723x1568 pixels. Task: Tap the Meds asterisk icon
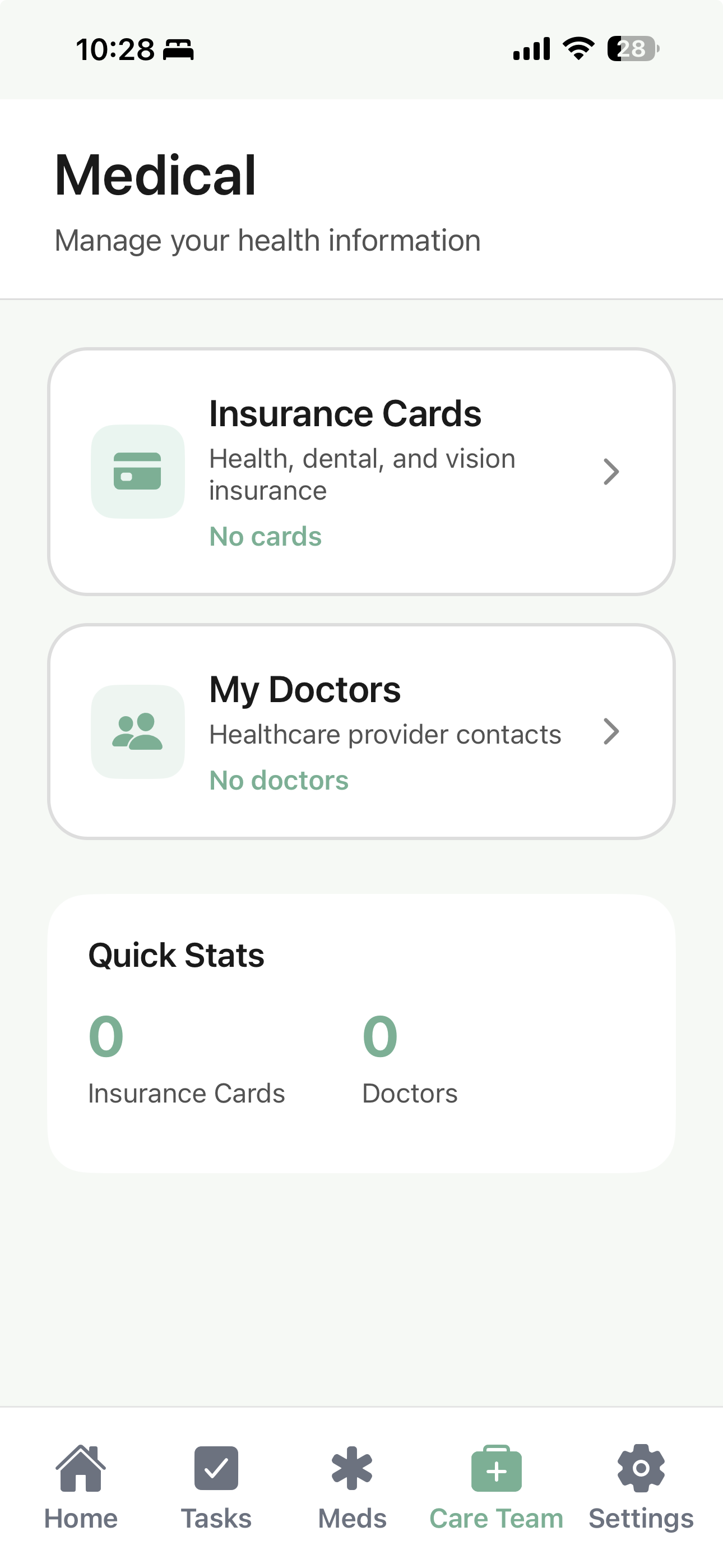coord(352,1468)
